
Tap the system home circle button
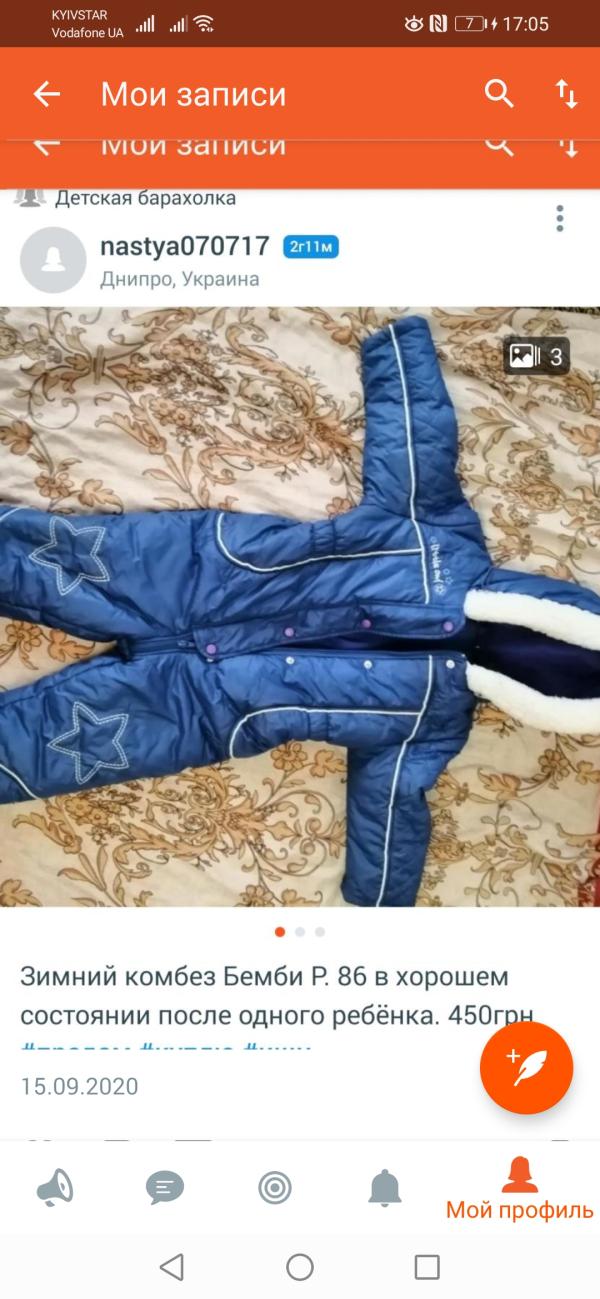click(300, 1268)
